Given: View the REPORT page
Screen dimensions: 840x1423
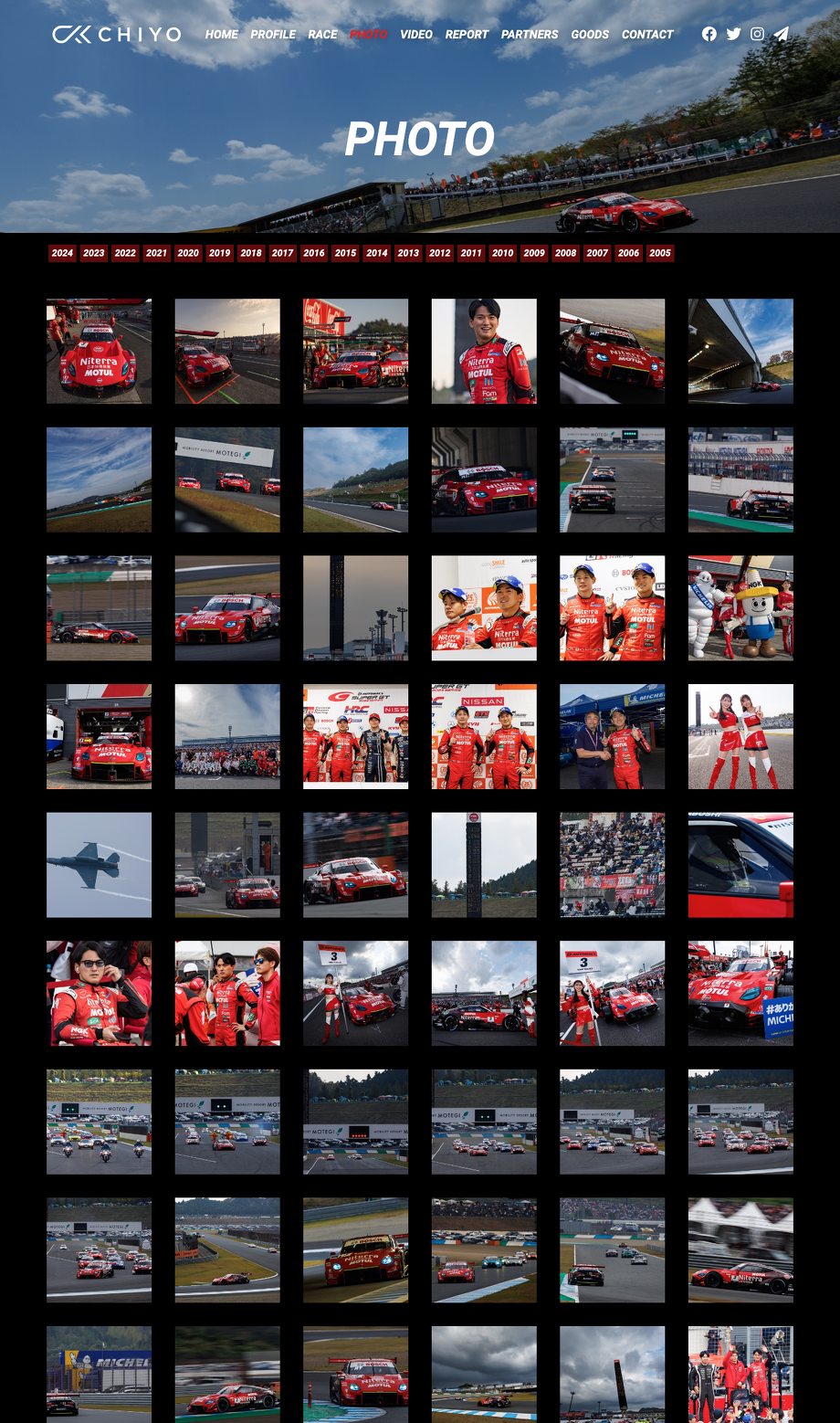Looking at the screenshot, I should (467, 35).
